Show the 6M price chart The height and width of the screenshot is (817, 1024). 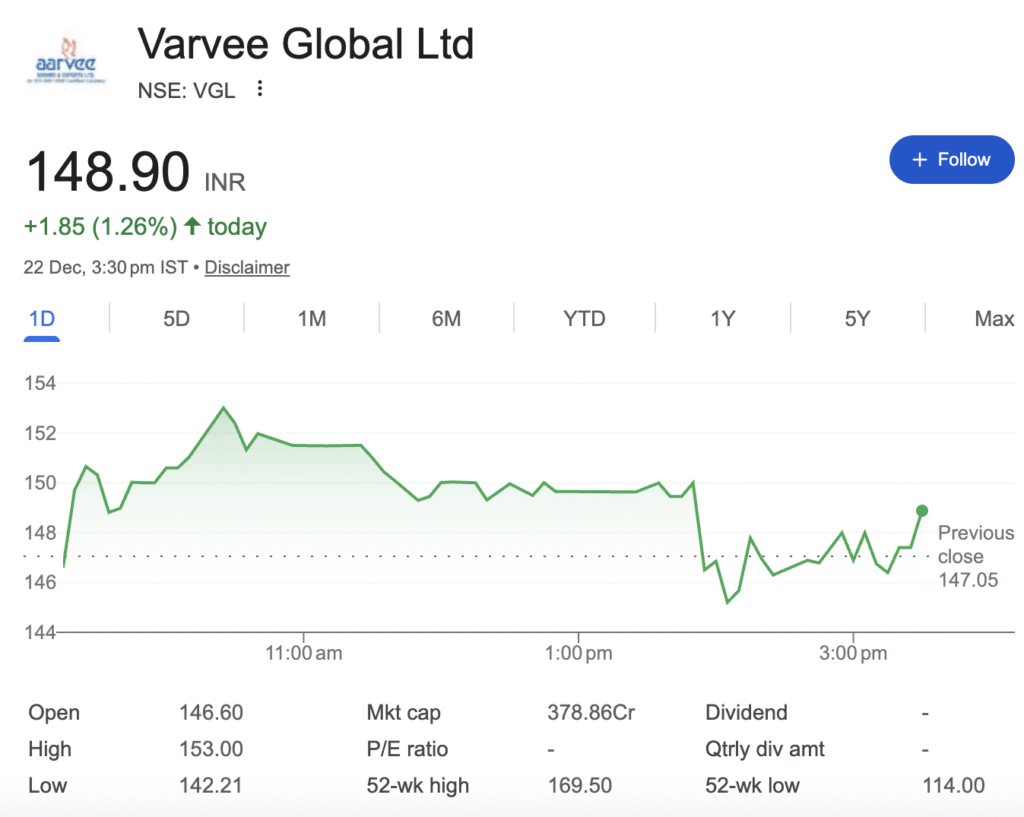click(x=446, y=319)
